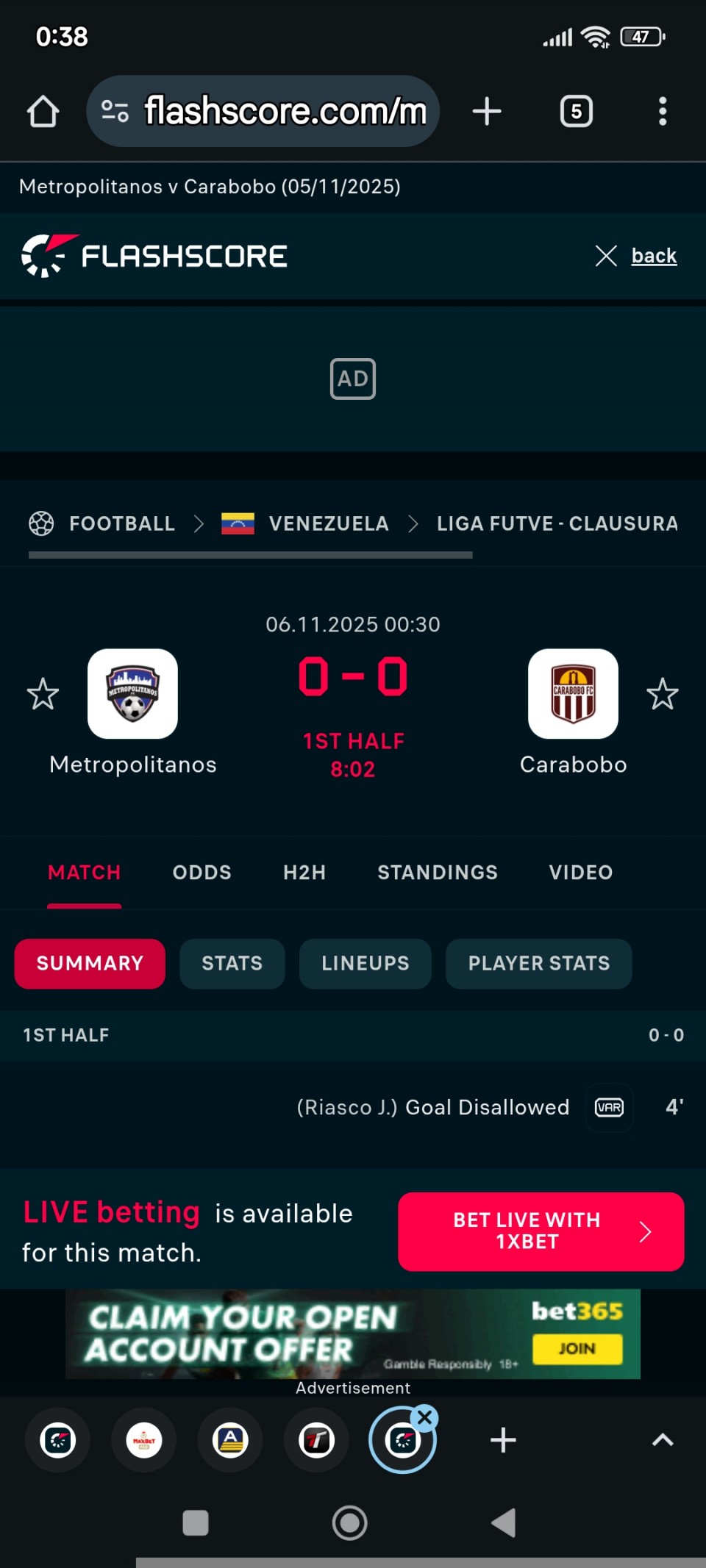Switch to the Video tab
This screenshot has height=1568, width=706.
click(580, 873)
